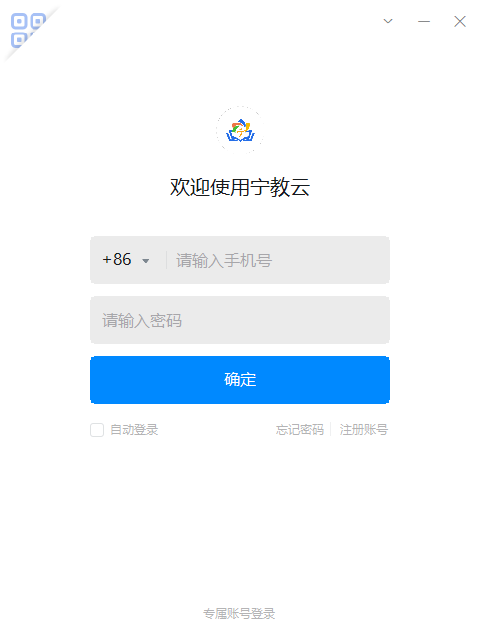
Task: Enable the 自动登录 checkbox
Action: 97,430
